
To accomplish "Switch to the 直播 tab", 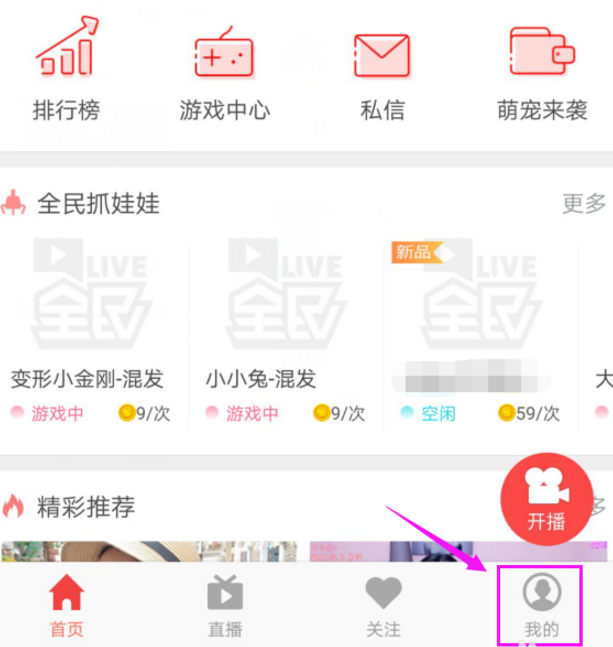I will (x=225, y=606).
